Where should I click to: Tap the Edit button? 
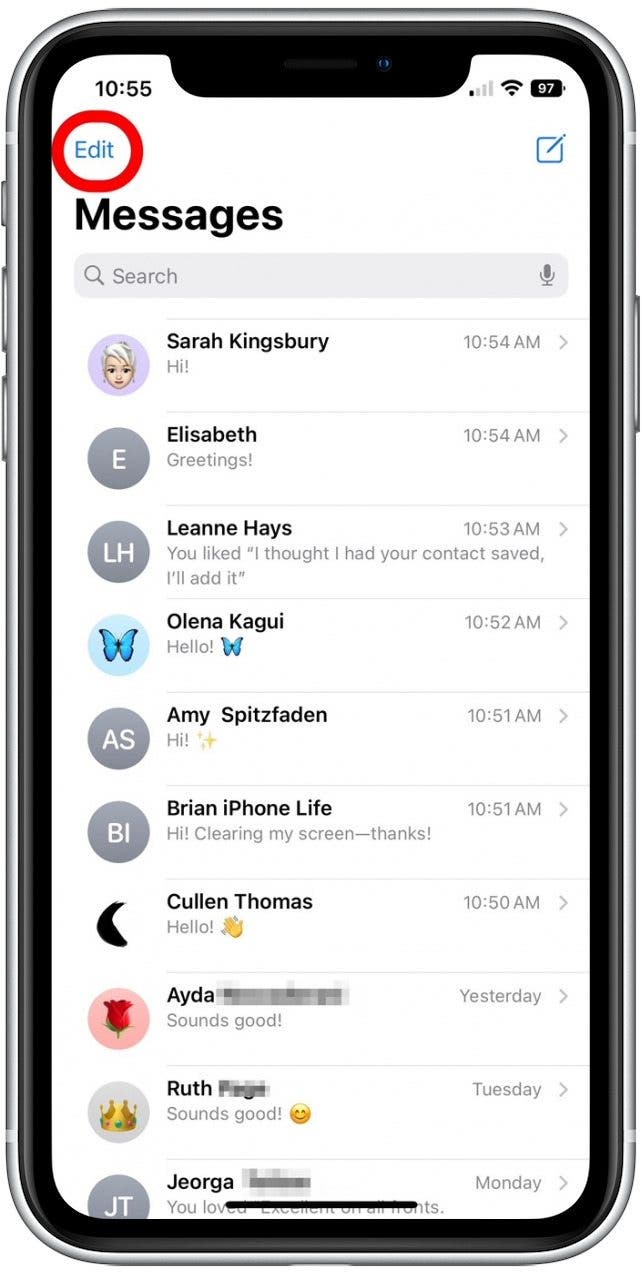coord(94,150)
